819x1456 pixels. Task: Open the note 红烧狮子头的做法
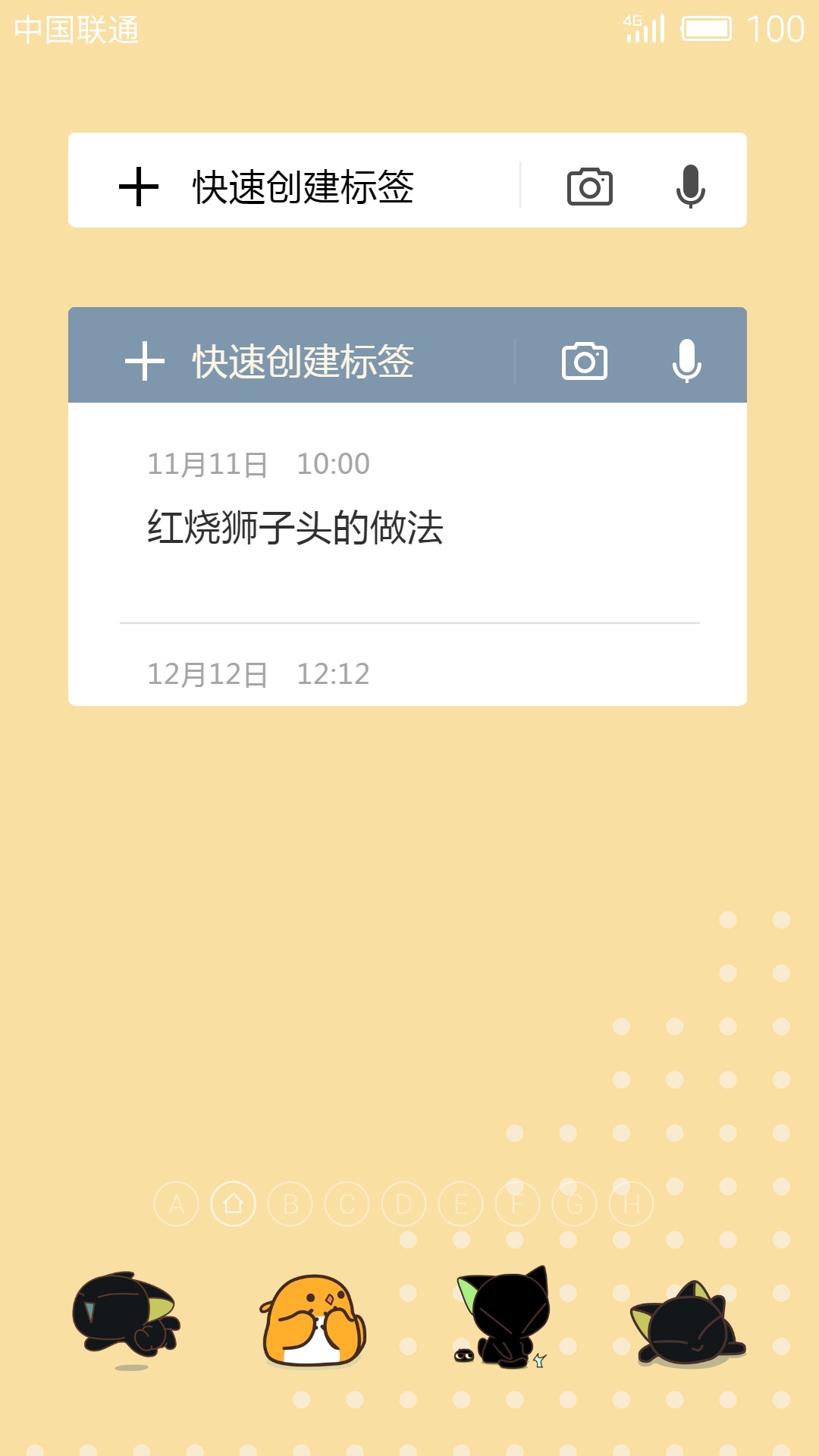coord(296,527)
